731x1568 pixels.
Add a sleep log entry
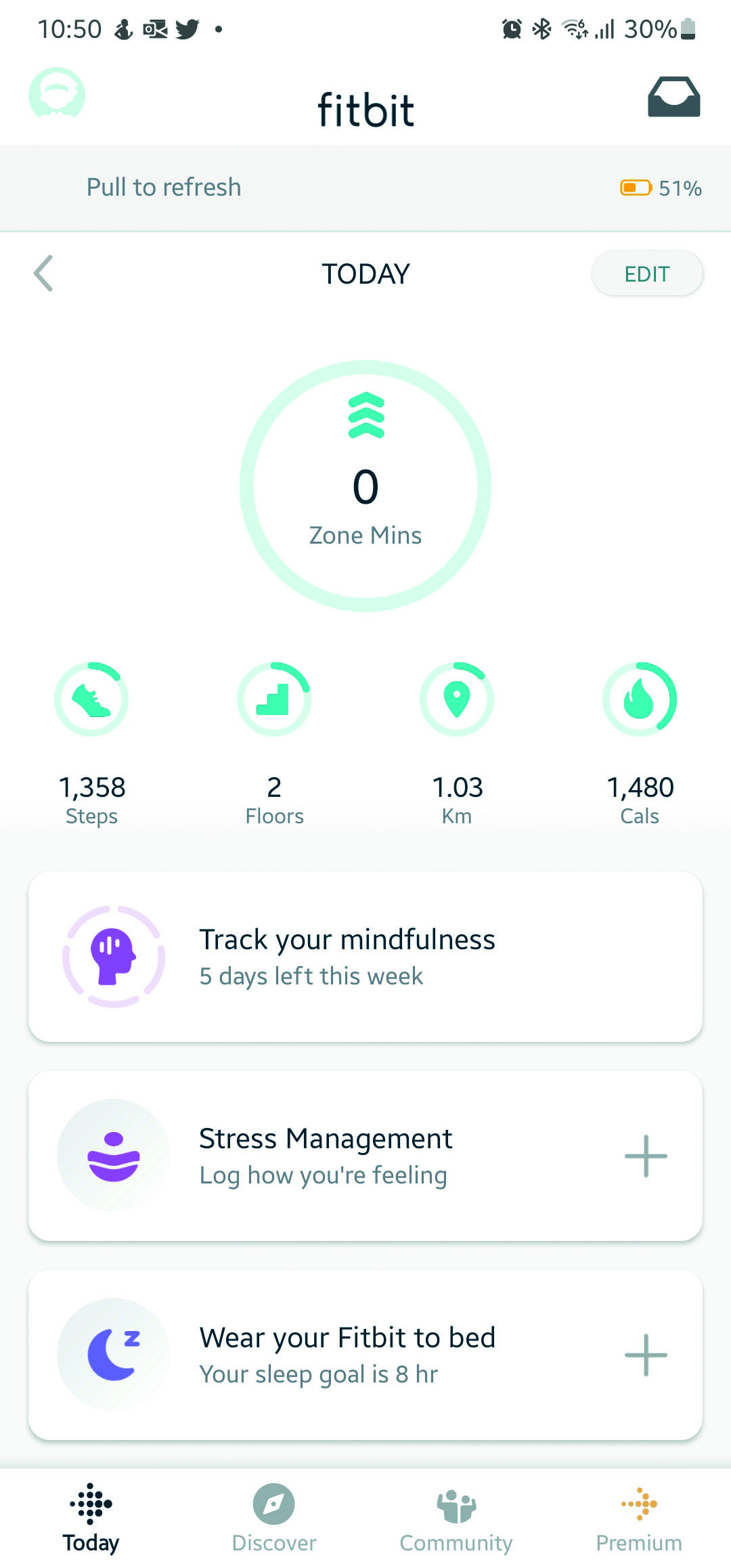646,1355
